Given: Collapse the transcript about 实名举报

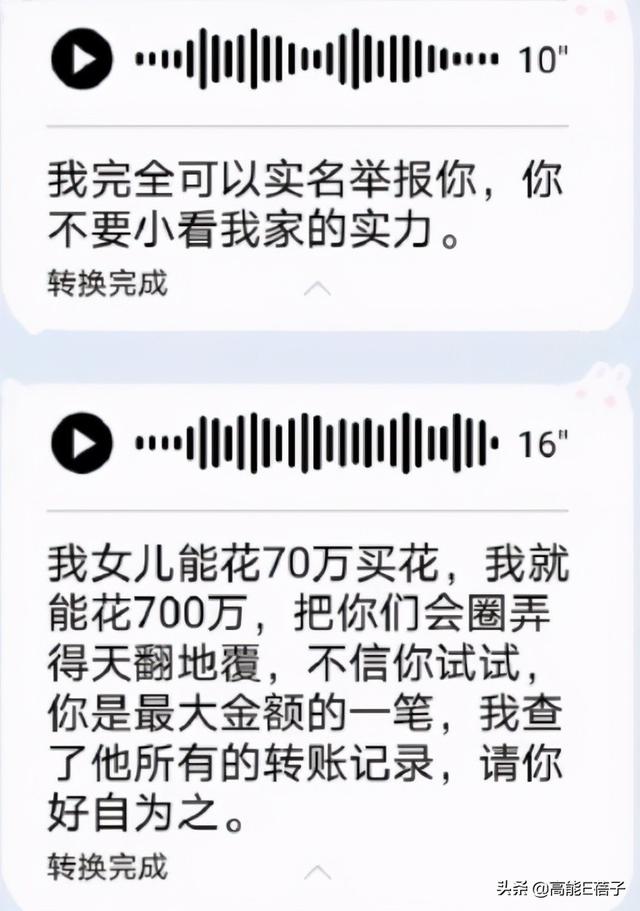Looking at the screenshot, I should click(317, 288).
